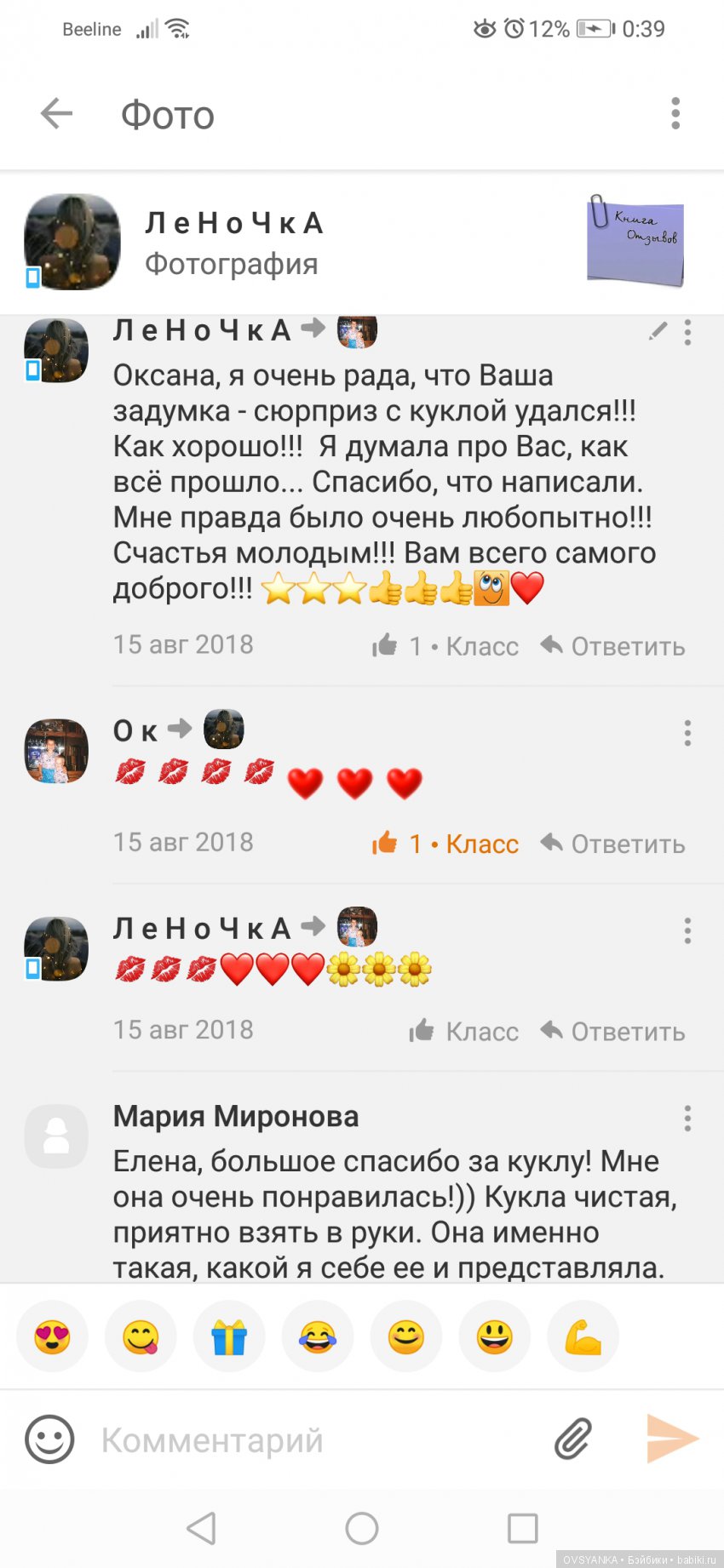Open the emoji picker beside the comment field
This screenshot has width=724, height=1568.
[49, 1439]
